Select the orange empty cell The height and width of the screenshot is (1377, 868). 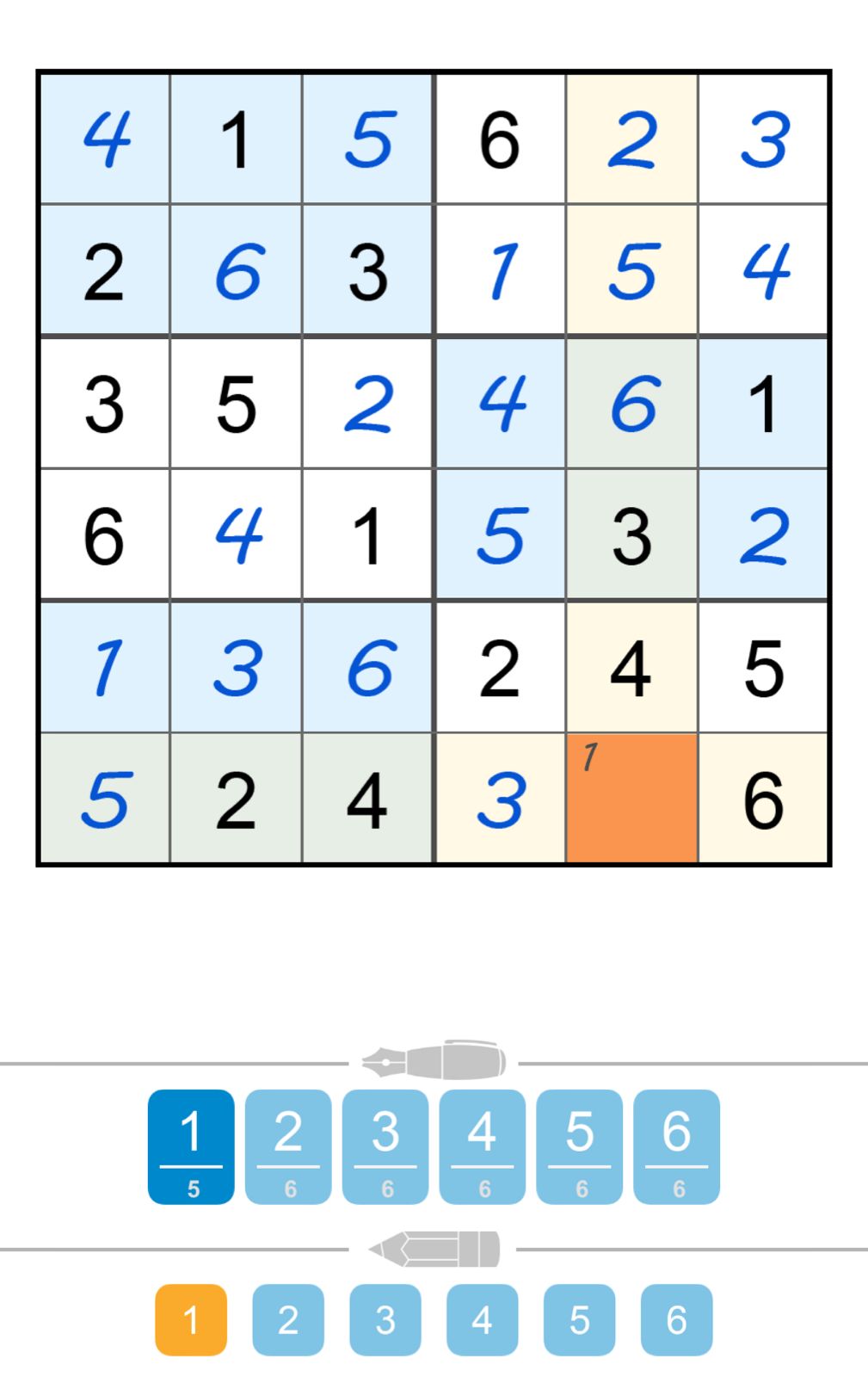coord(632,799)
